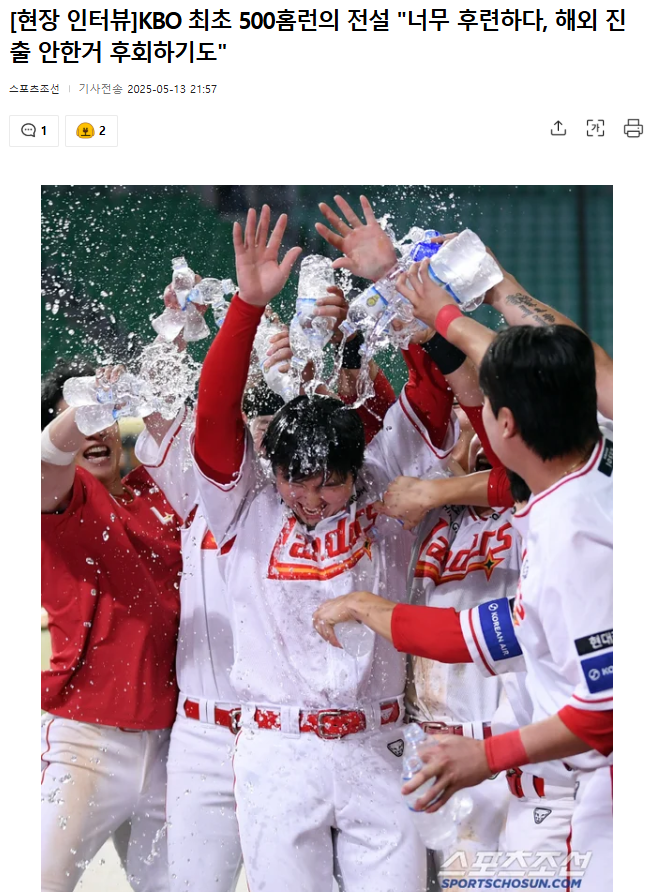Tap the reaction button showing 2
658x892 pixels.
coord(91,131)
